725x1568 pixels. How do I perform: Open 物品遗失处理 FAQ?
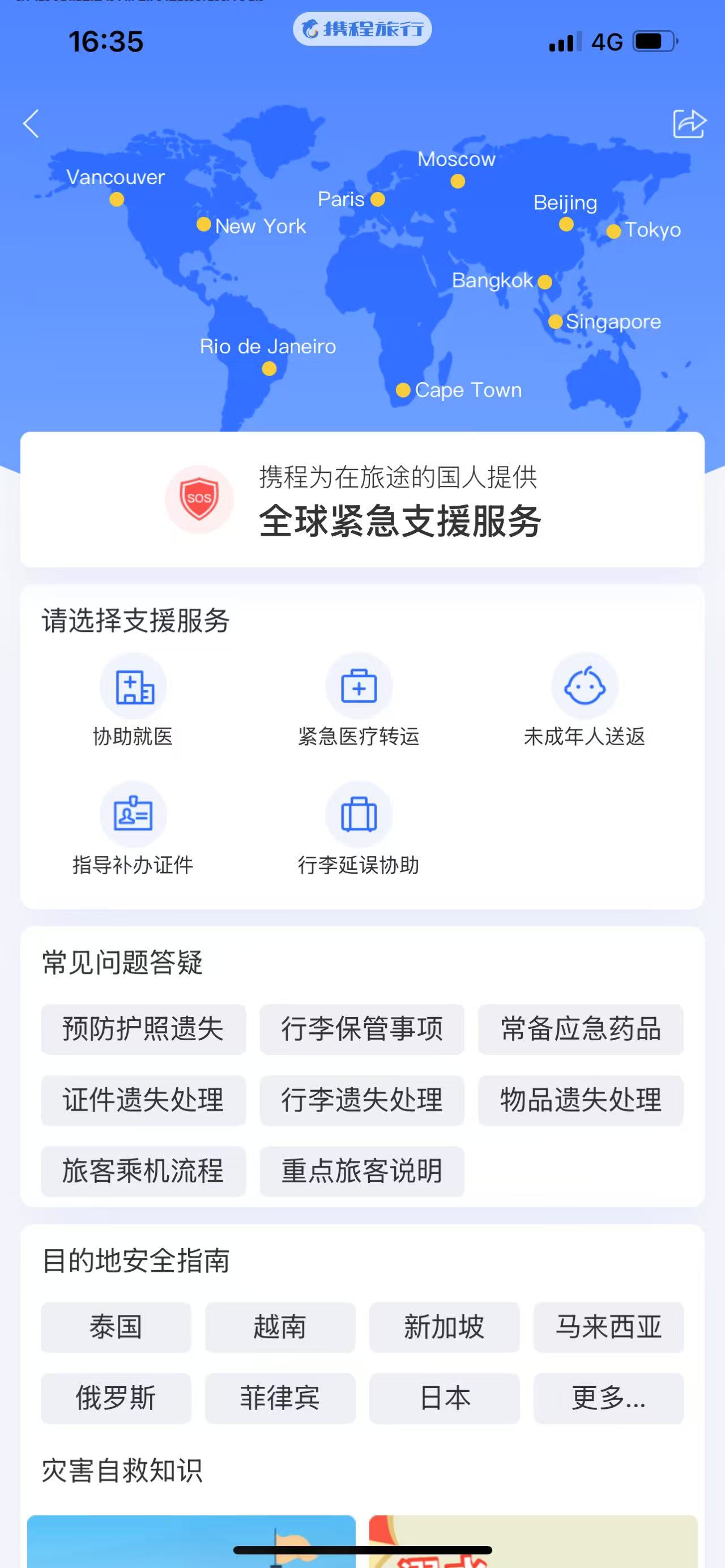click(580, 1100)
